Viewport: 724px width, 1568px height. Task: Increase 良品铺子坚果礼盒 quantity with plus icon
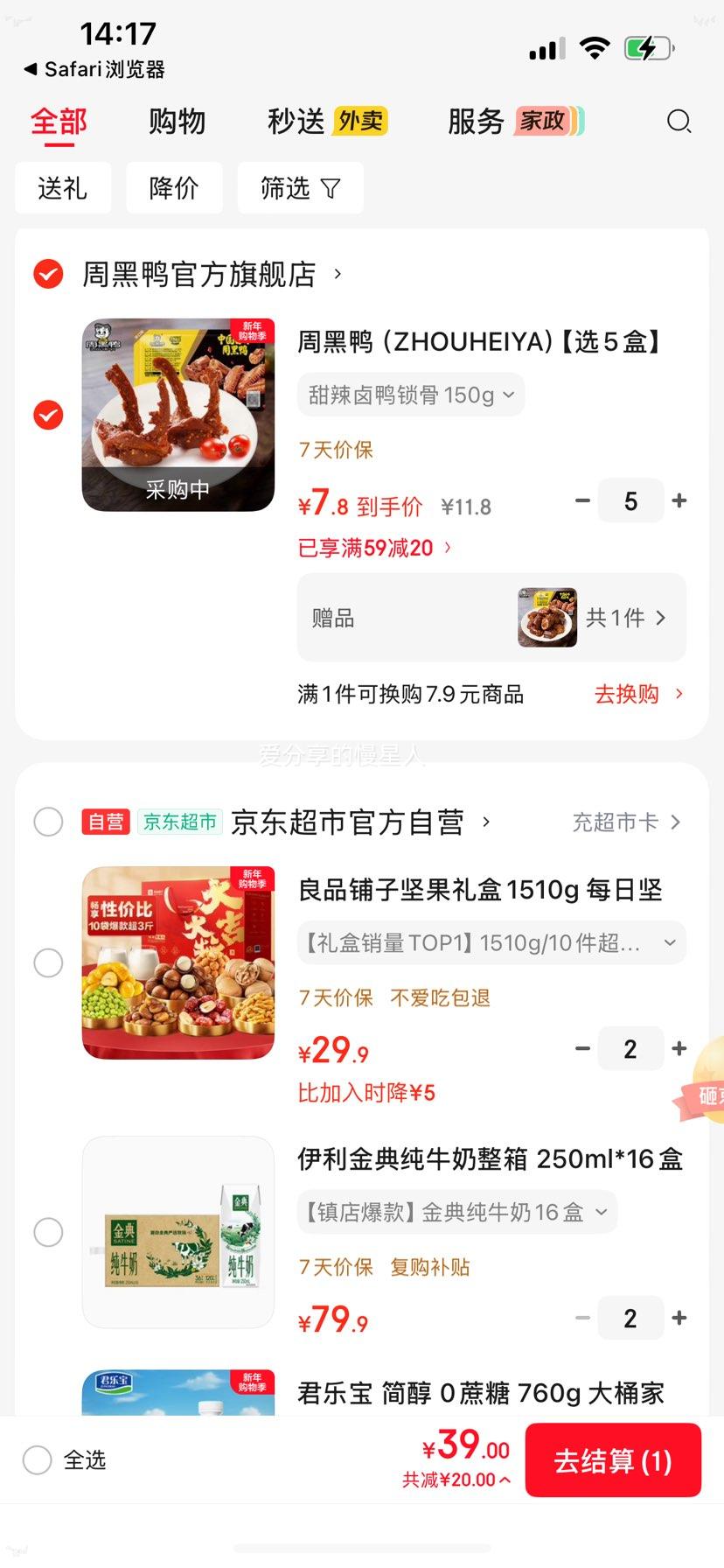coord(679,1048)
